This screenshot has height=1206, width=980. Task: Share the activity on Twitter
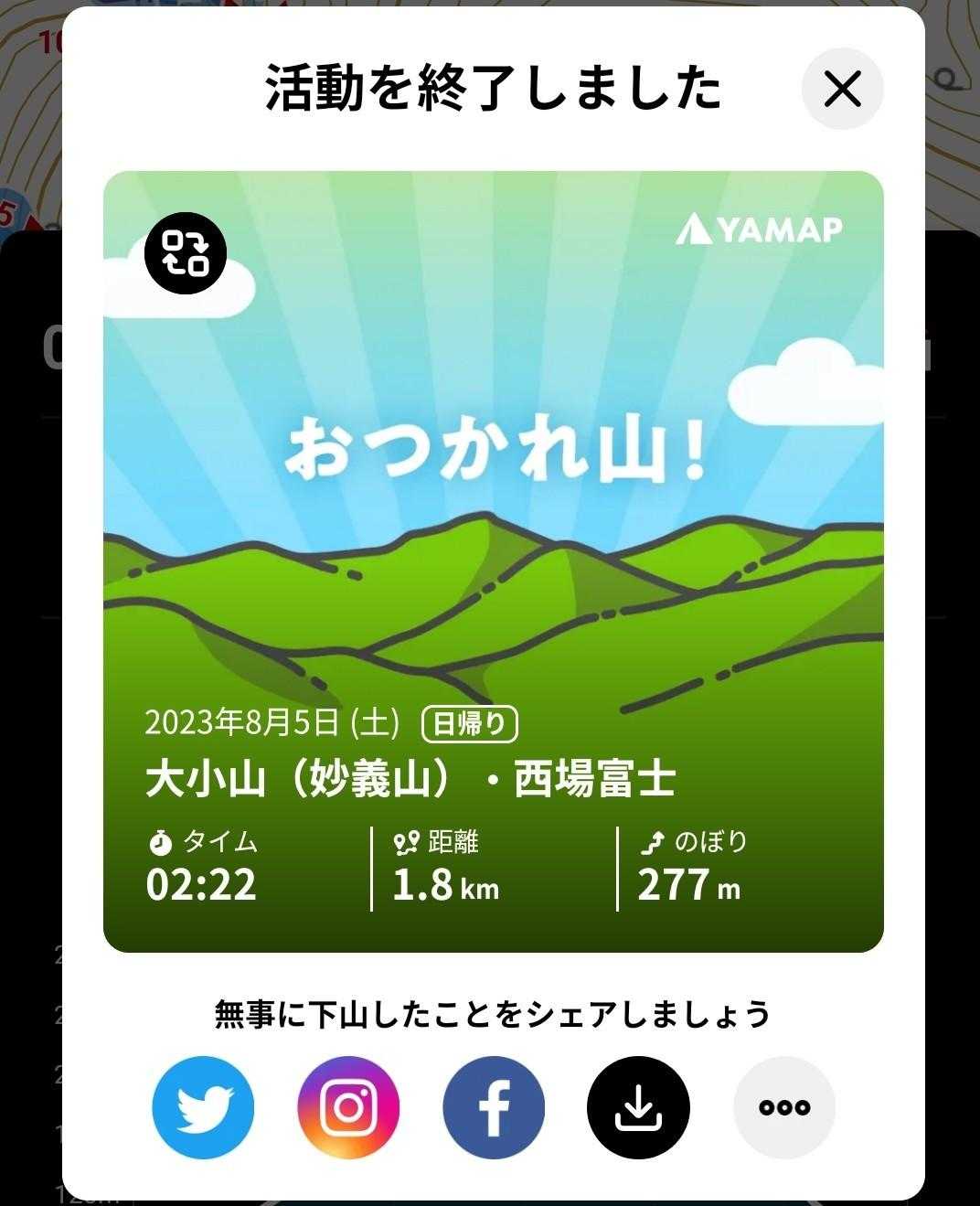(203, 1107)
